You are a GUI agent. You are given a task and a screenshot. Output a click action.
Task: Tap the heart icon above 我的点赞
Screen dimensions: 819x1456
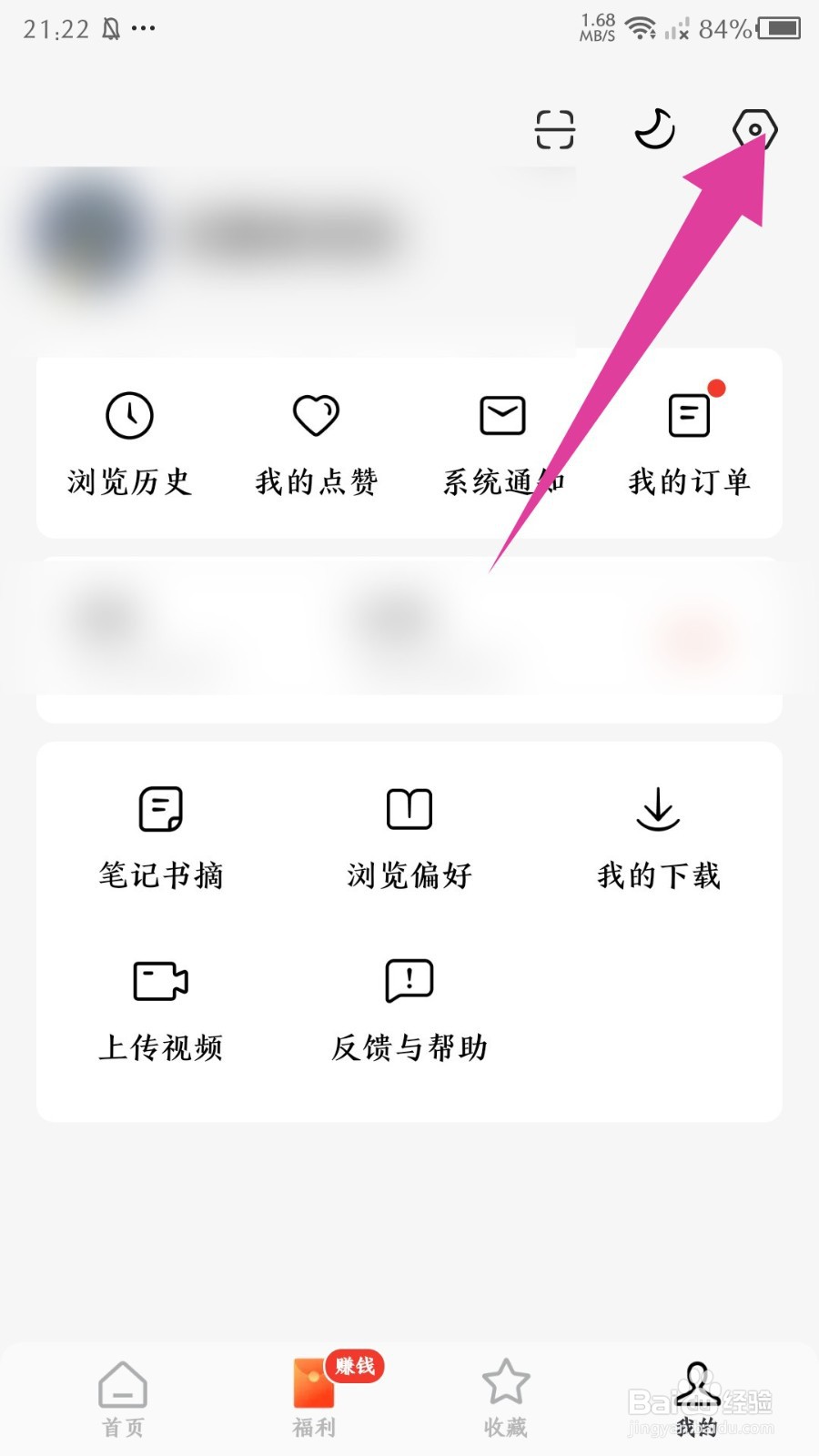point(317,415)
